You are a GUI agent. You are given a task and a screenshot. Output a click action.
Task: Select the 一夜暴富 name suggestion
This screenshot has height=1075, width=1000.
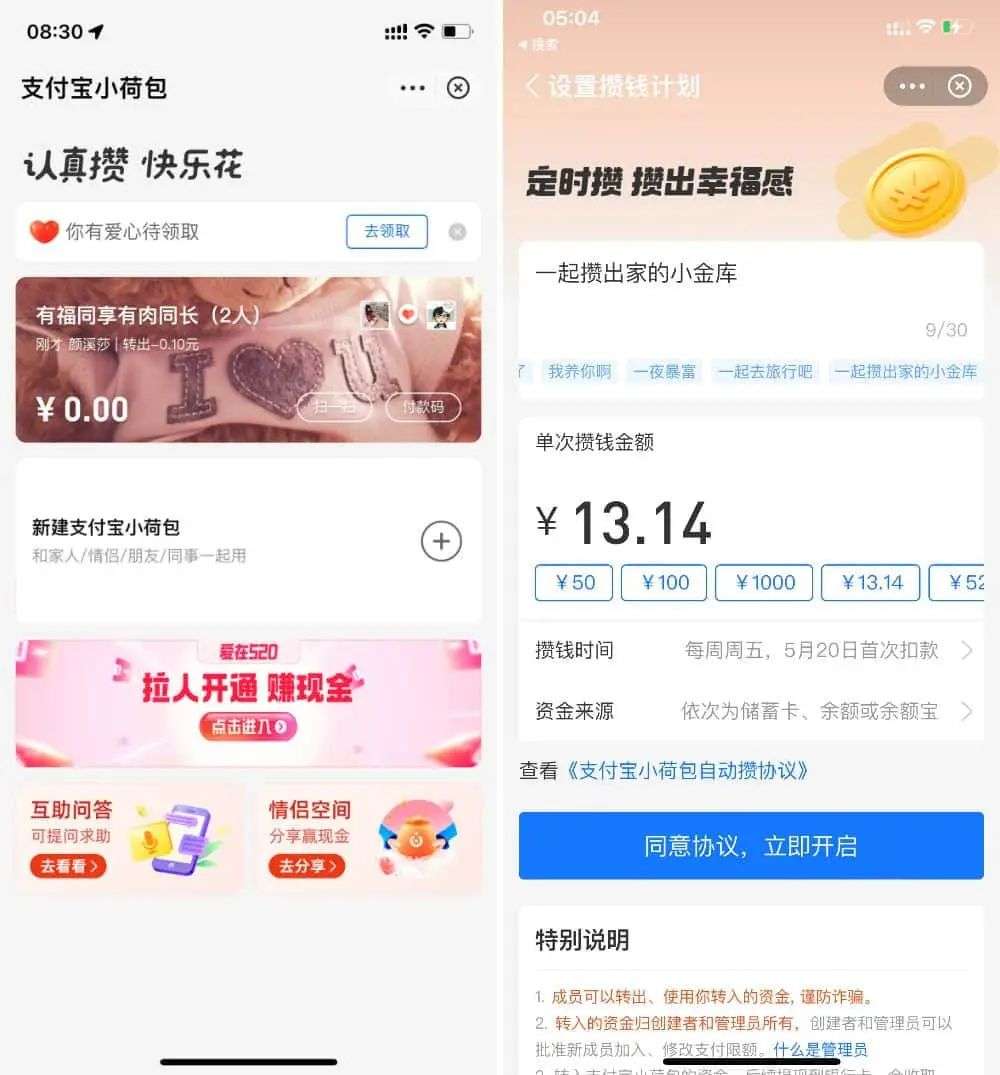point(664,371)
